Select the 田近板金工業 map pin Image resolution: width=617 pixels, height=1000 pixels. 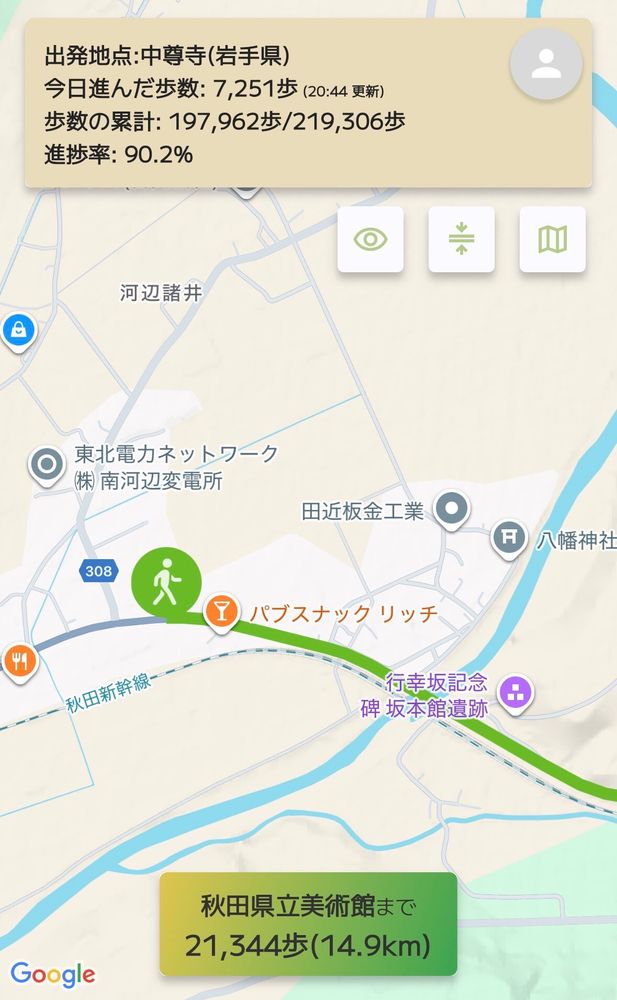pos(452,509)
